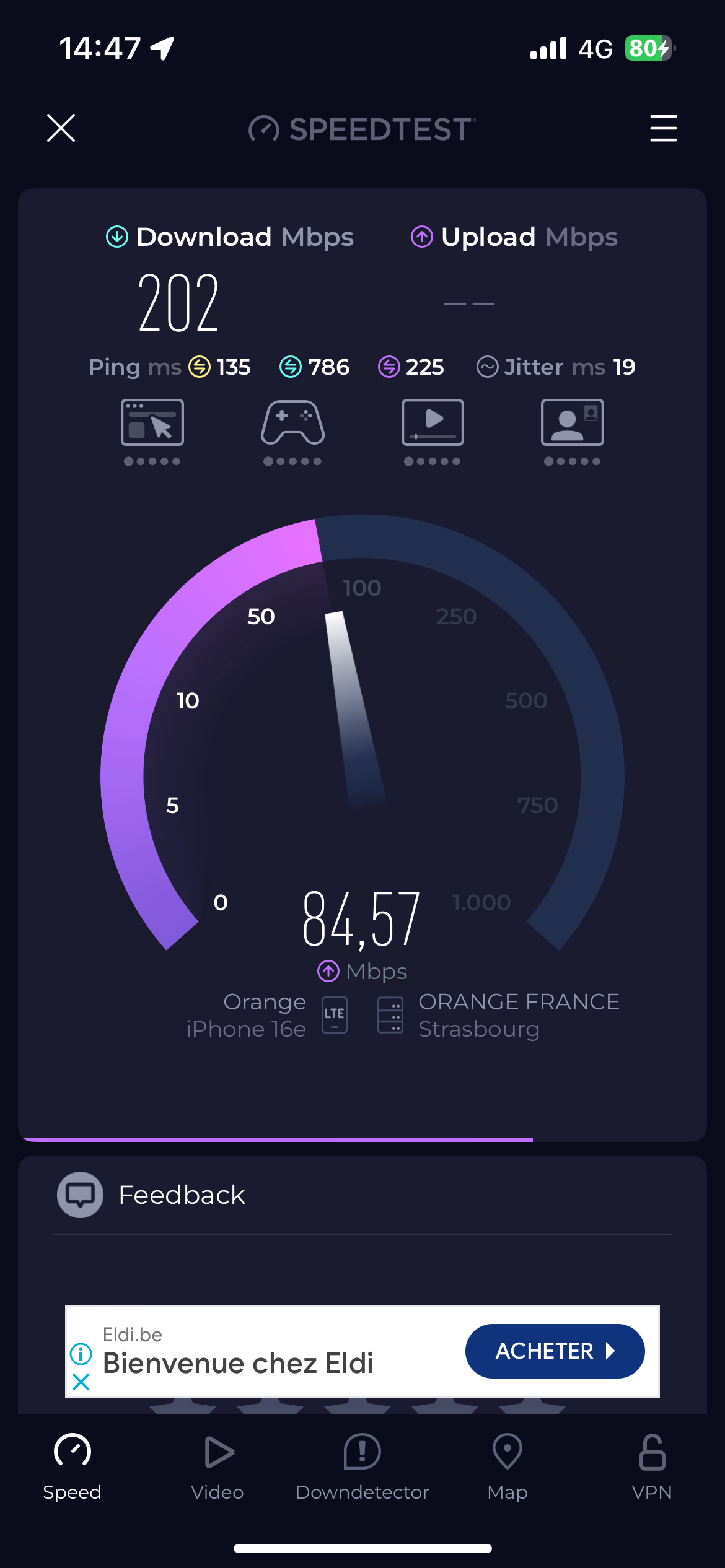The image size is (725, 1568).
Task: Open ad info icon on Eldi banner
Action: 81,1354
